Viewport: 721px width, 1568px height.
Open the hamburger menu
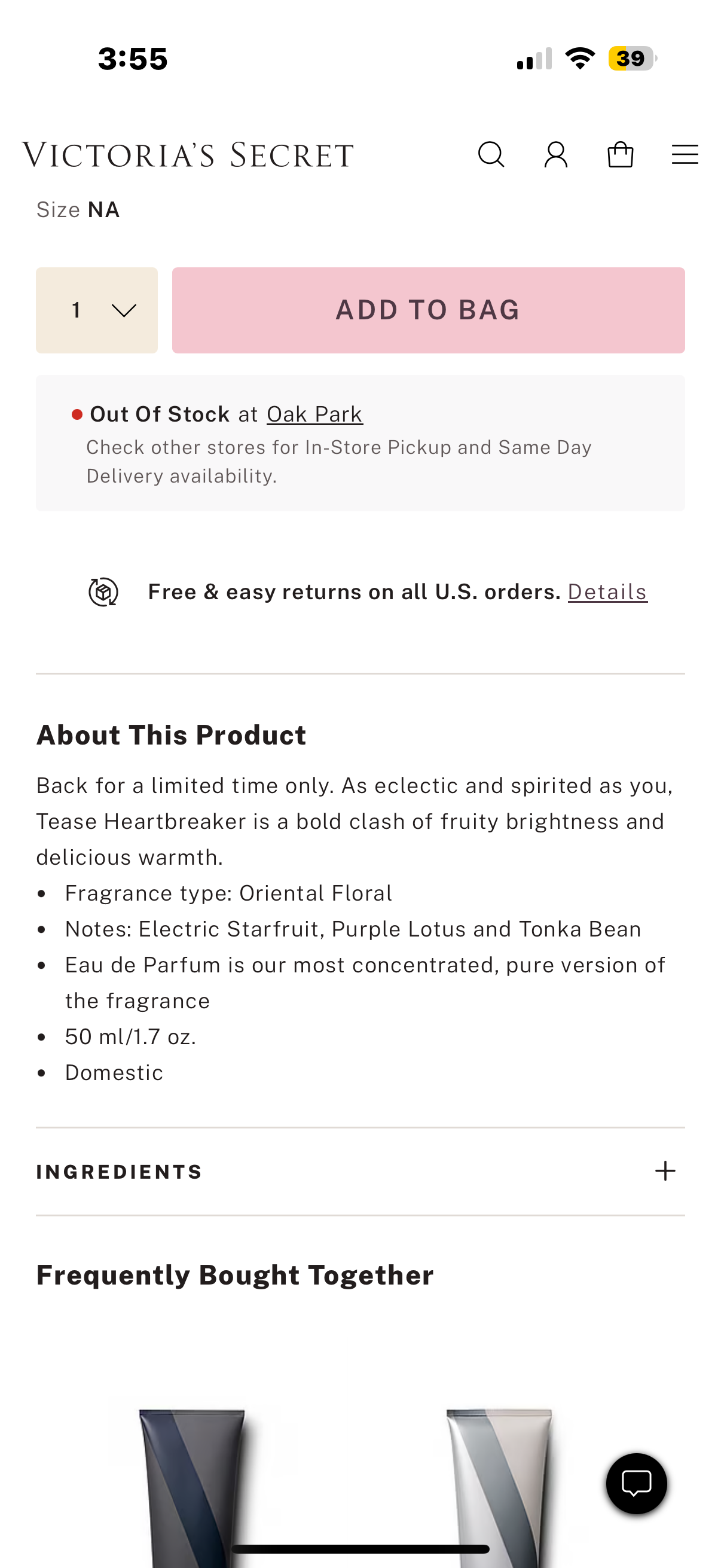pyautogui.click(x=685, y=155)
